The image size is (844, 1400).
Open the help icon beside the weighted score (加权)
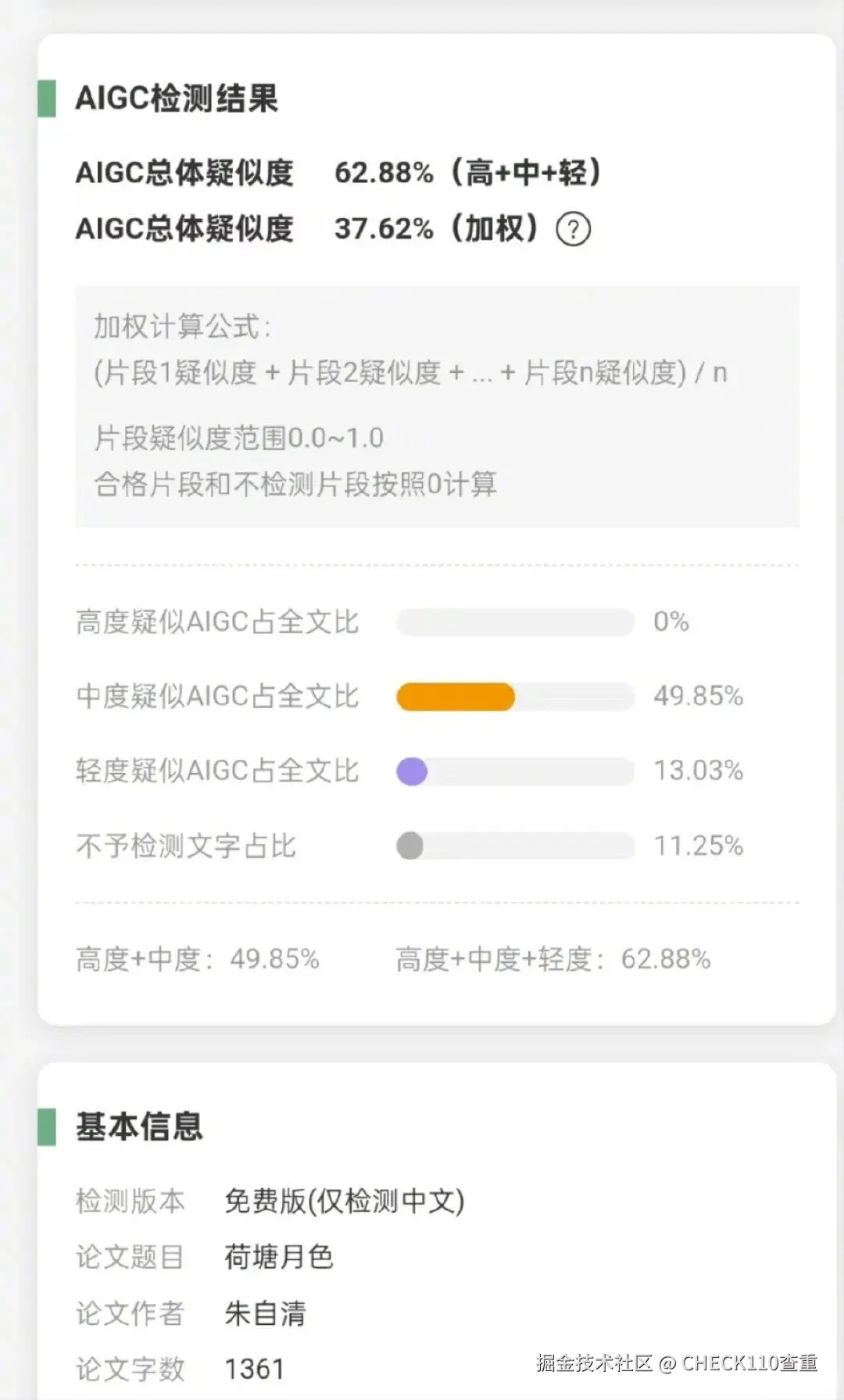point(573,230)
